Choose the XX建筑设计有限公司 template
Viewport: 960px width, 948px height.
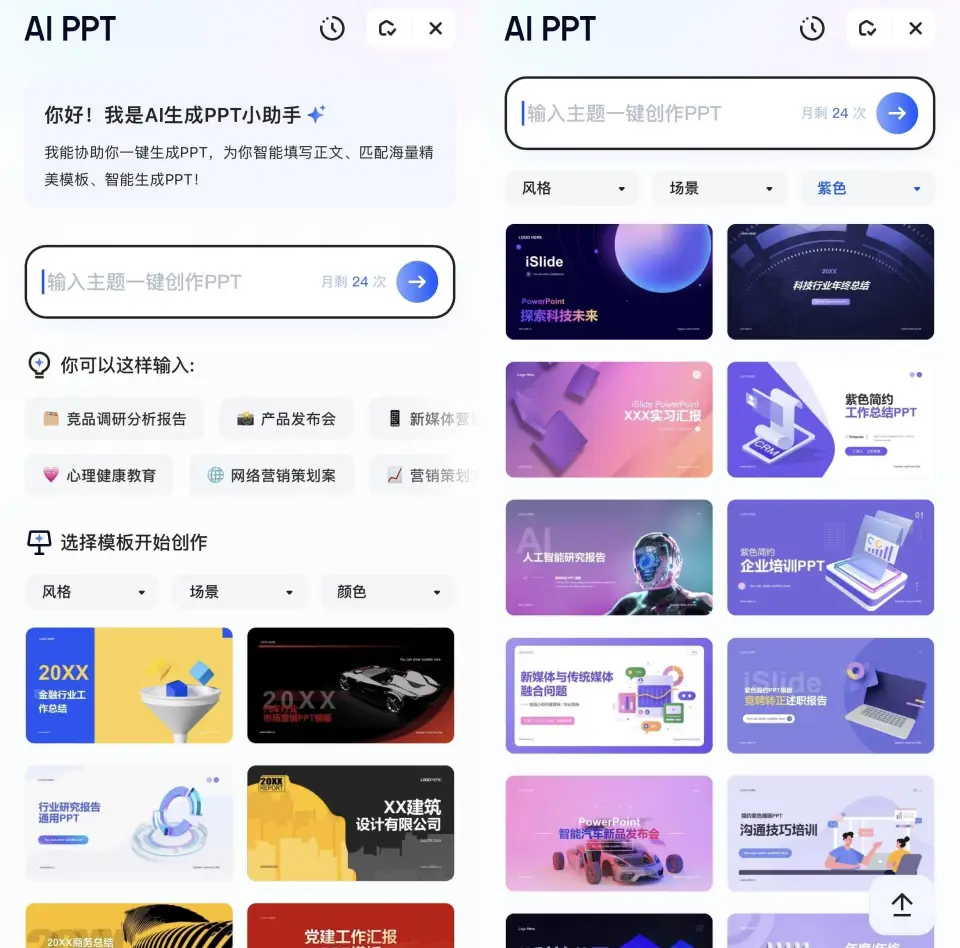coord(350,823)
